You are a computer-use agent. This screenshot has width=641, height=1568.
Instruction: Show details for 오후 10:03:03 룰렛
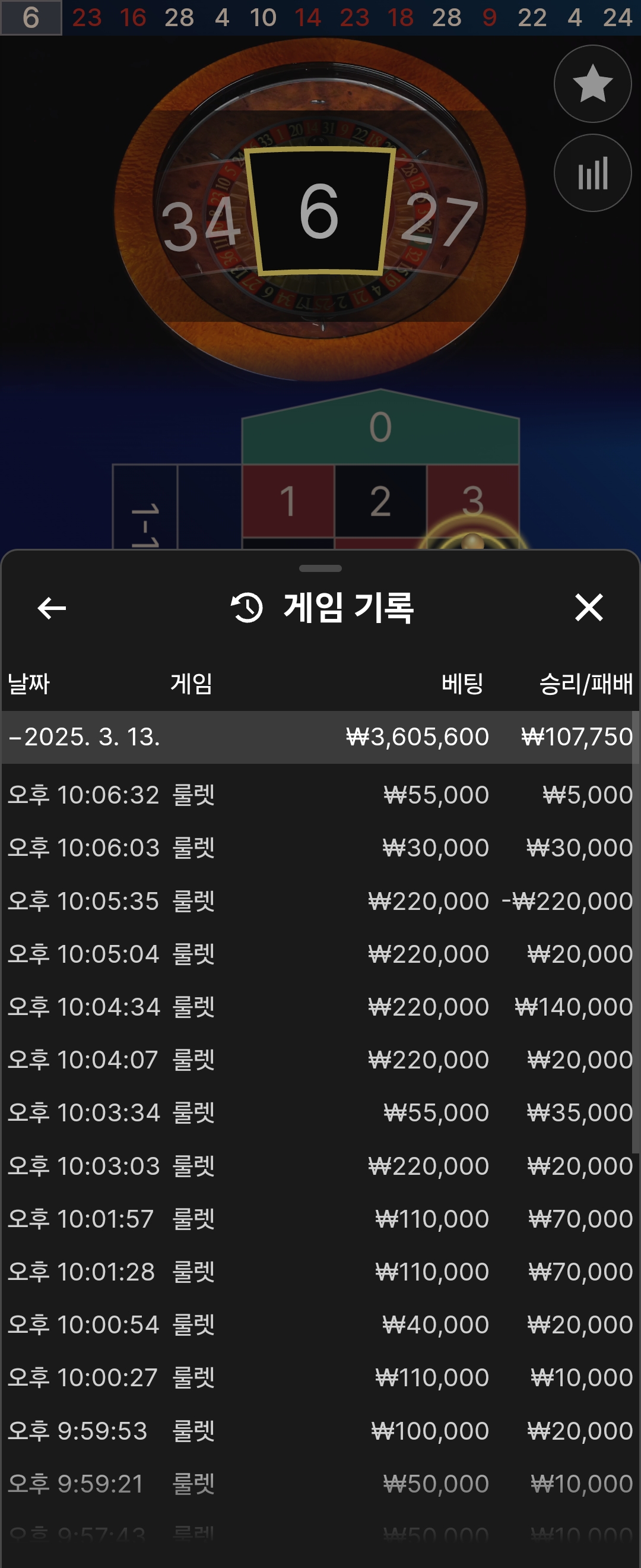pyautogui.click(x=320, y=1166)
